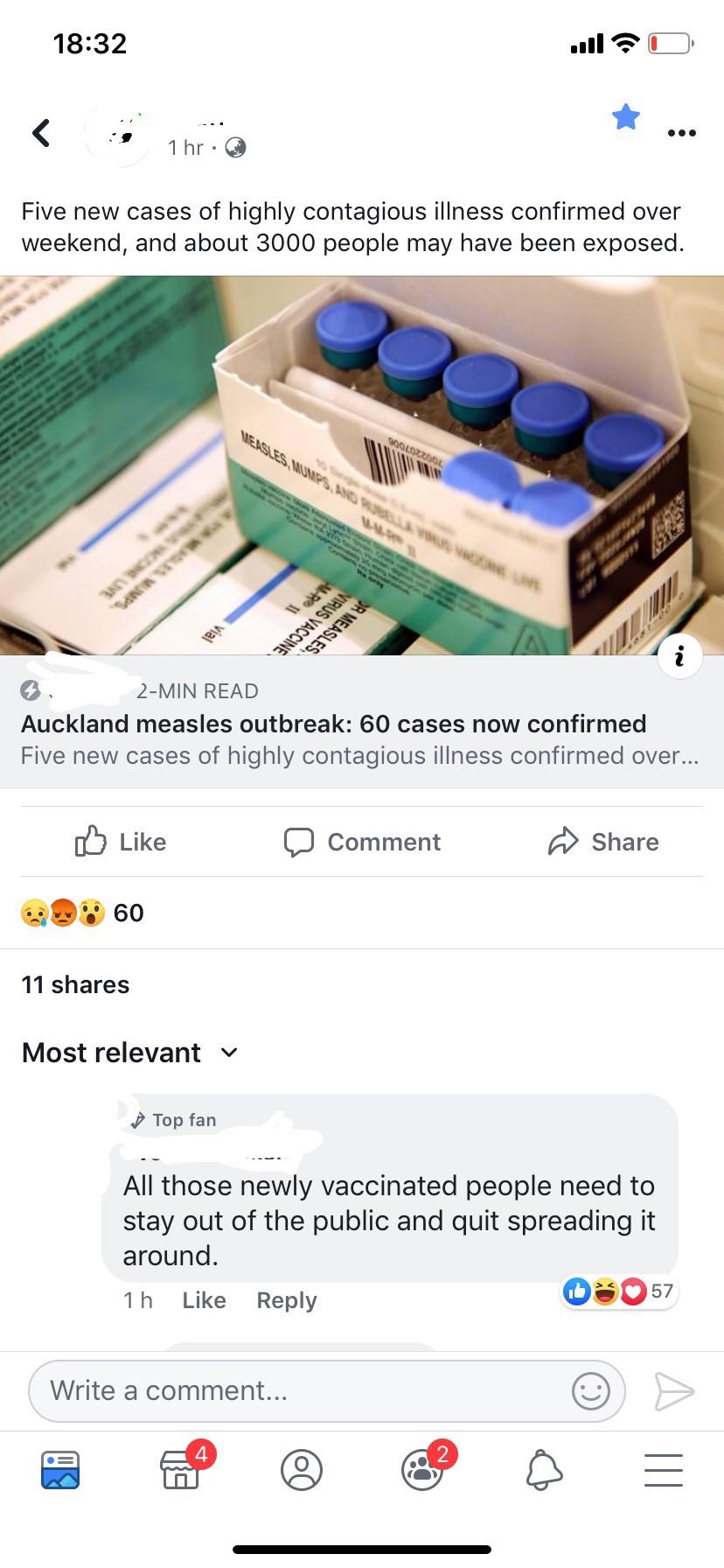Comment on the measles outbreak post
724x1568 pixels.
tap(362, 842)
